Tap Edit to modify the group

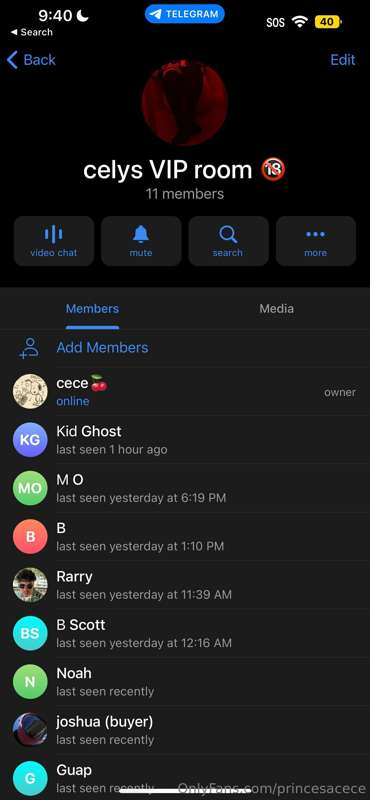[342, 60]
